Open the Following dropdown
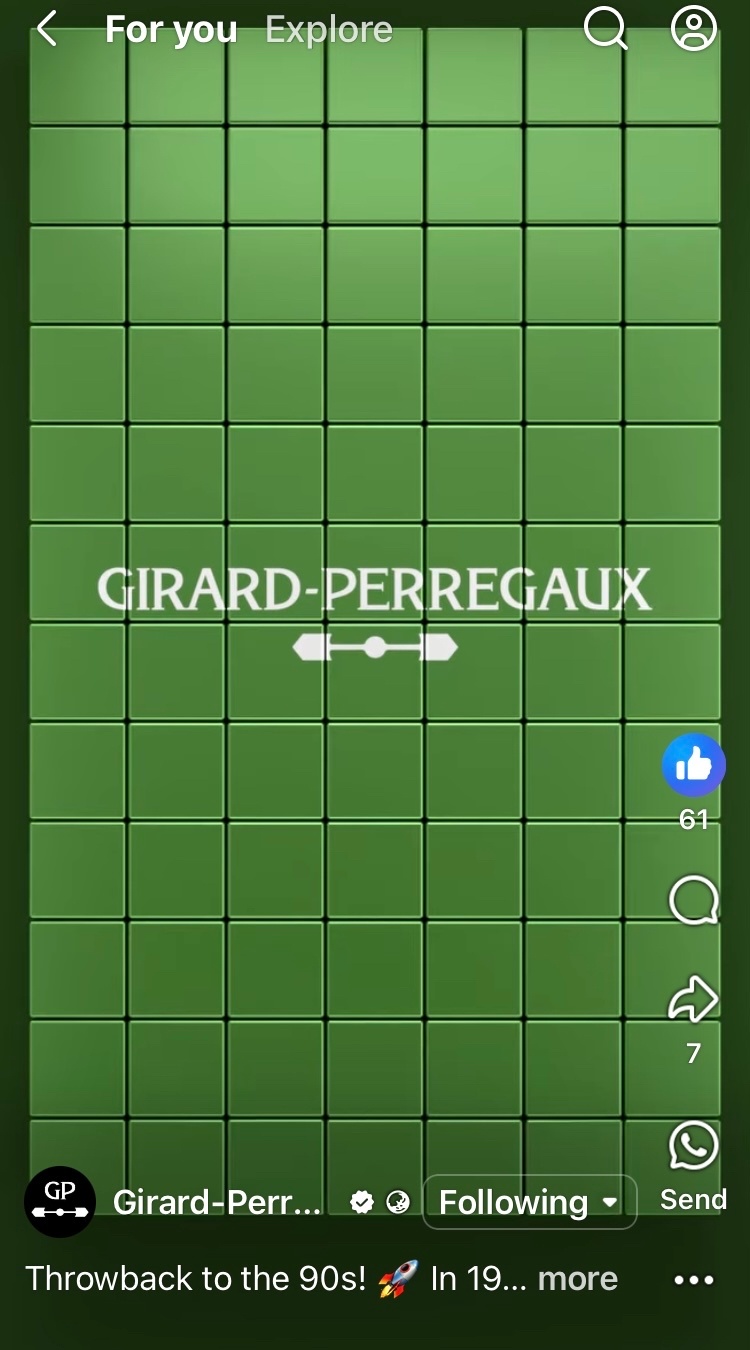The height and width of the screenshot is (1350, 750). tap(530, 1202)
